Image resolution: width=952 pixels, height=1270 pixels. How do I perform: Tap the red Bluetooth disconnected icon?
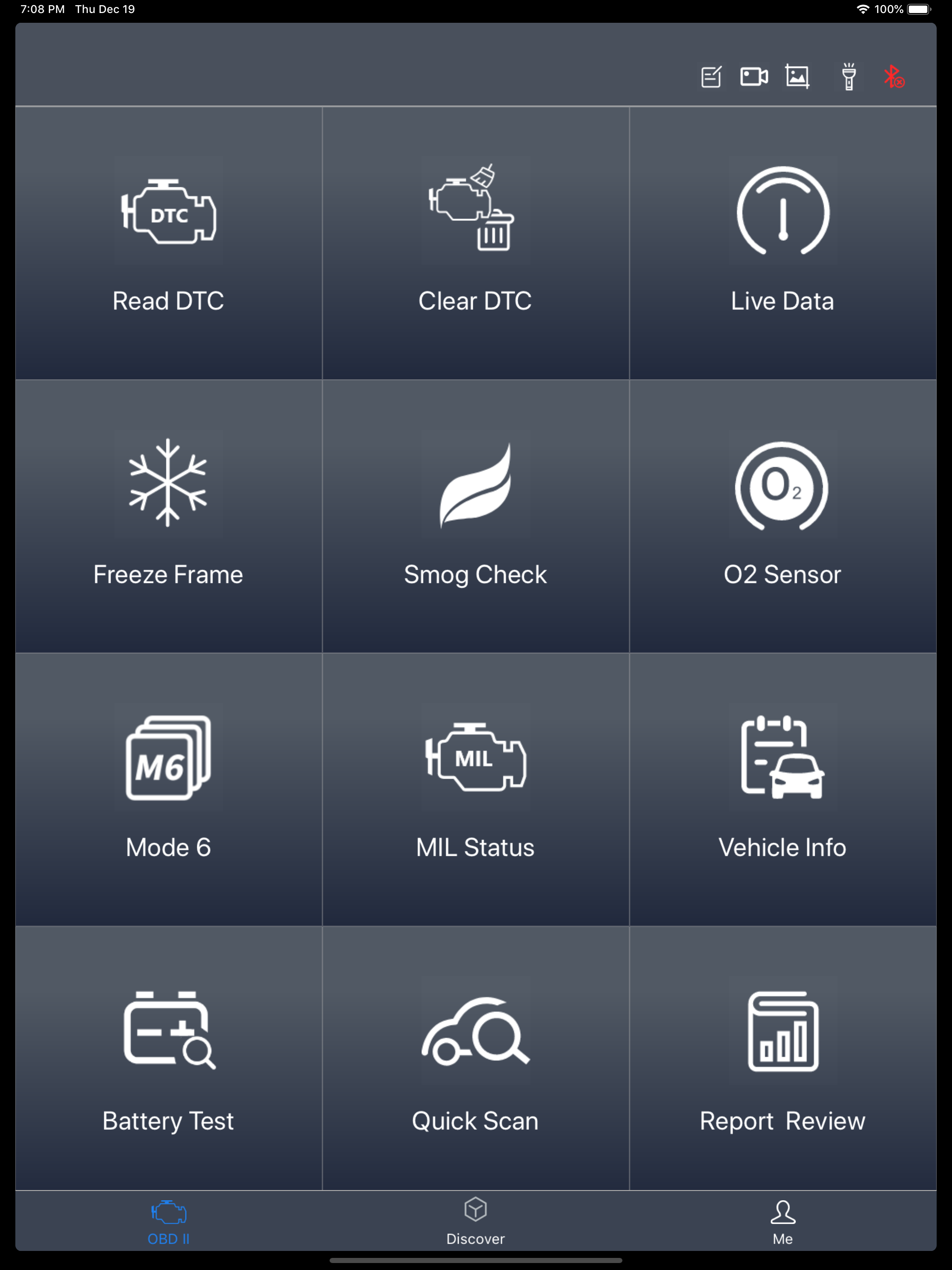[893, 76]
